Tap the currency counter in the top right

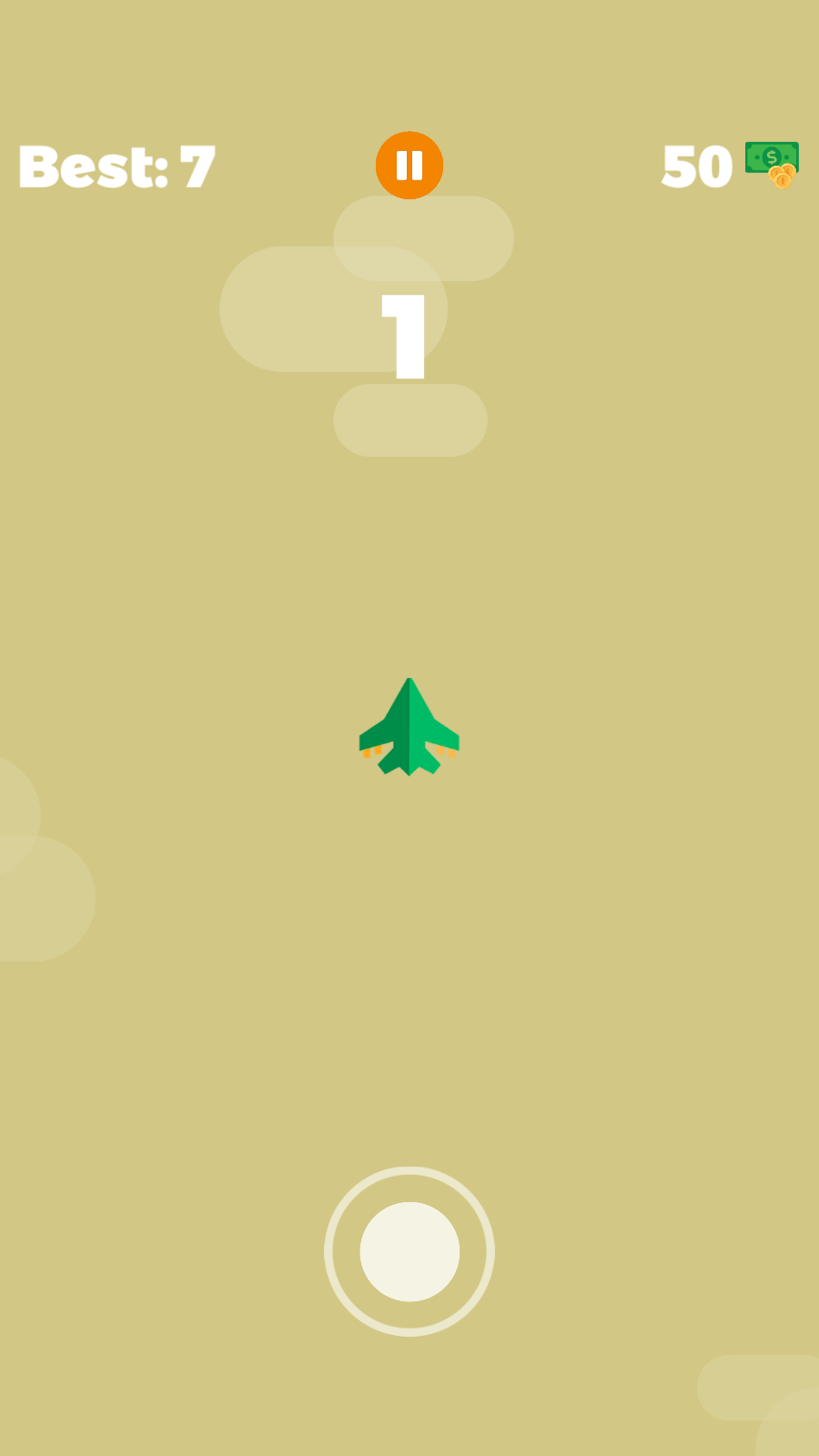click(728, 166)
